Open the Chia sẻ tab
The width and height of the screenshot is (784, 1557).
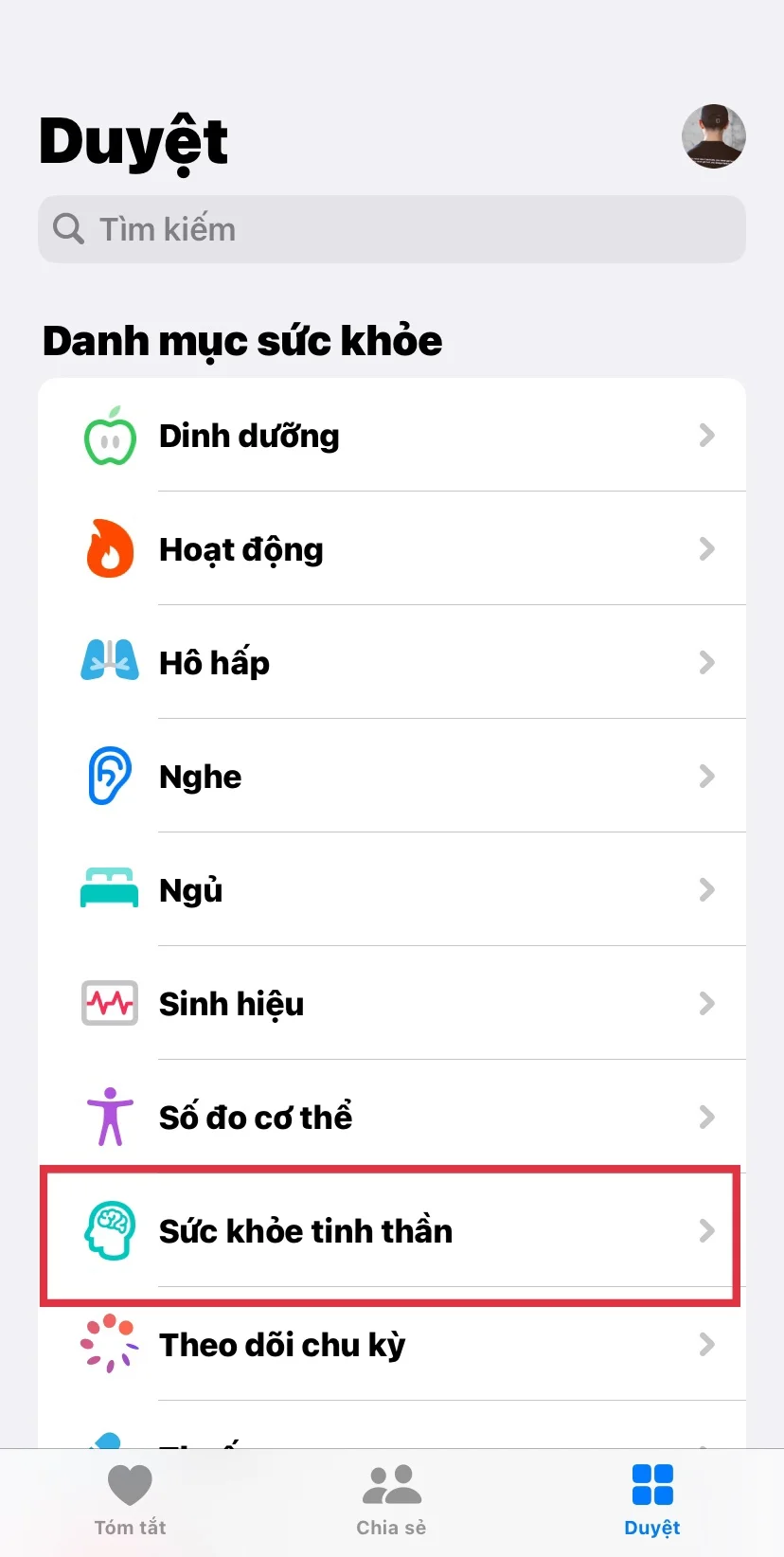pos(391,1501)
